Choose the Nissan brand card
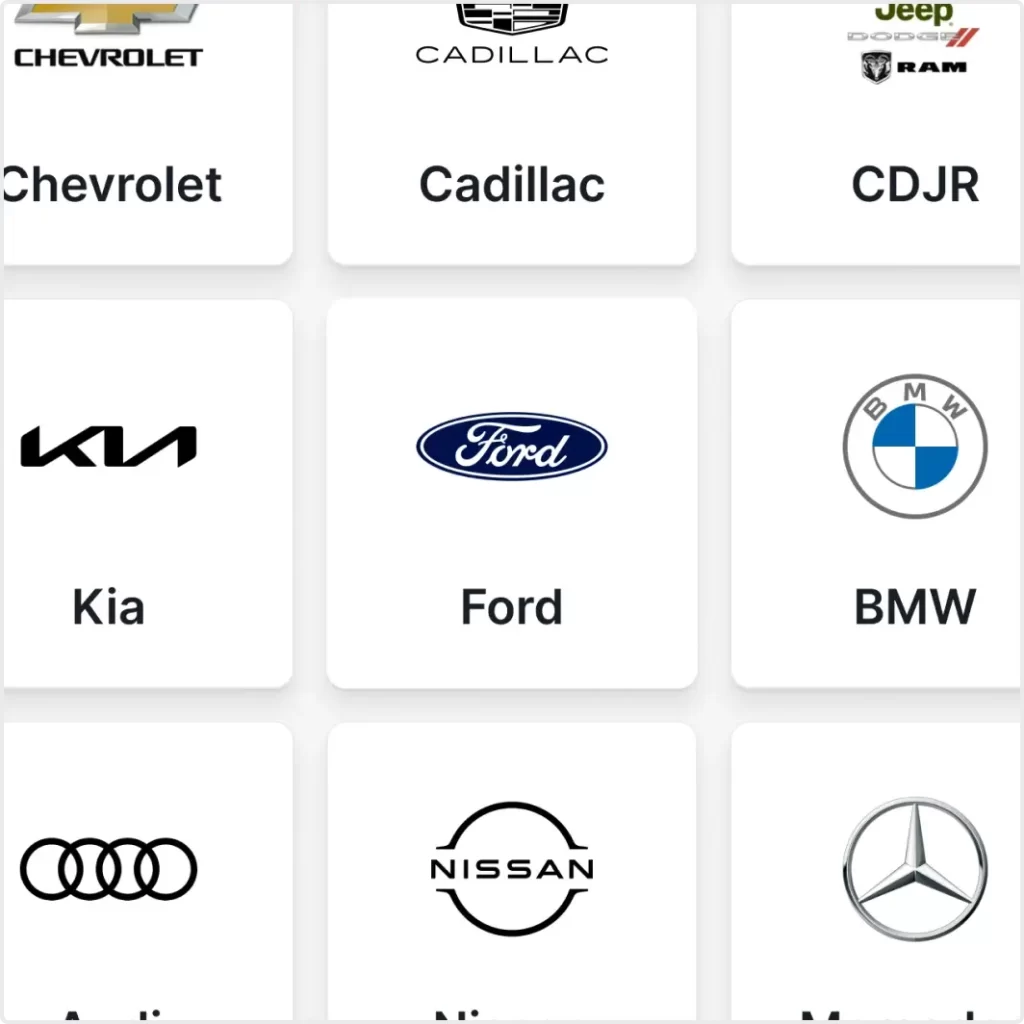This screenshot has width=1024, height=1024. click(x=512, y=870)
